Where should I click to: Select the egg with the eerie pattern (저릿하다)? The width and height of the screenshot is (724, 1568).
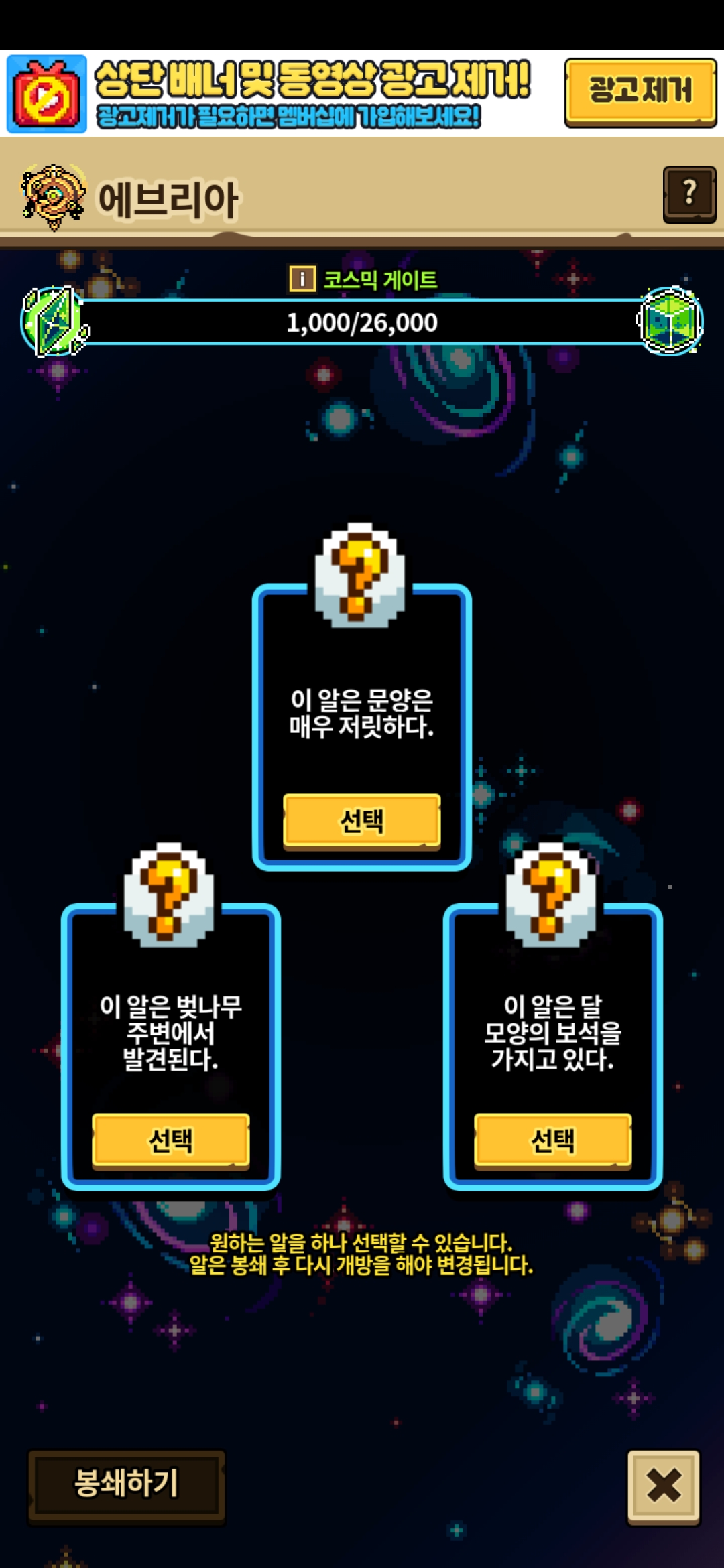[x=362, y=821]
